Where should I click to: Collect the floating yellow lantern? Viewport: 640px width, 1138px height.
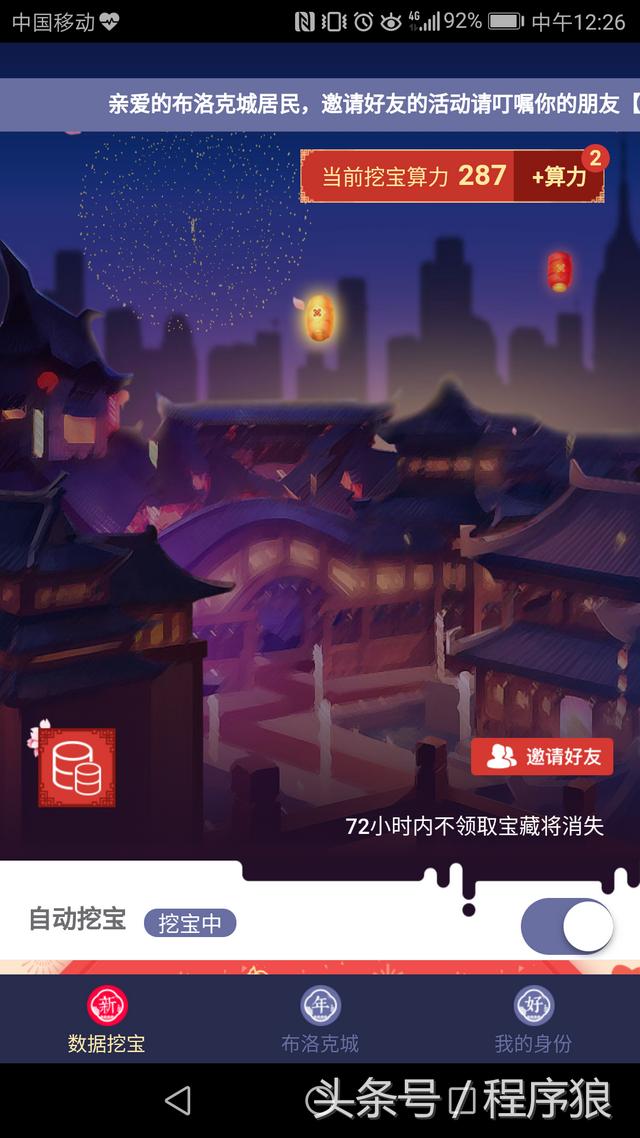click(318, 316)
